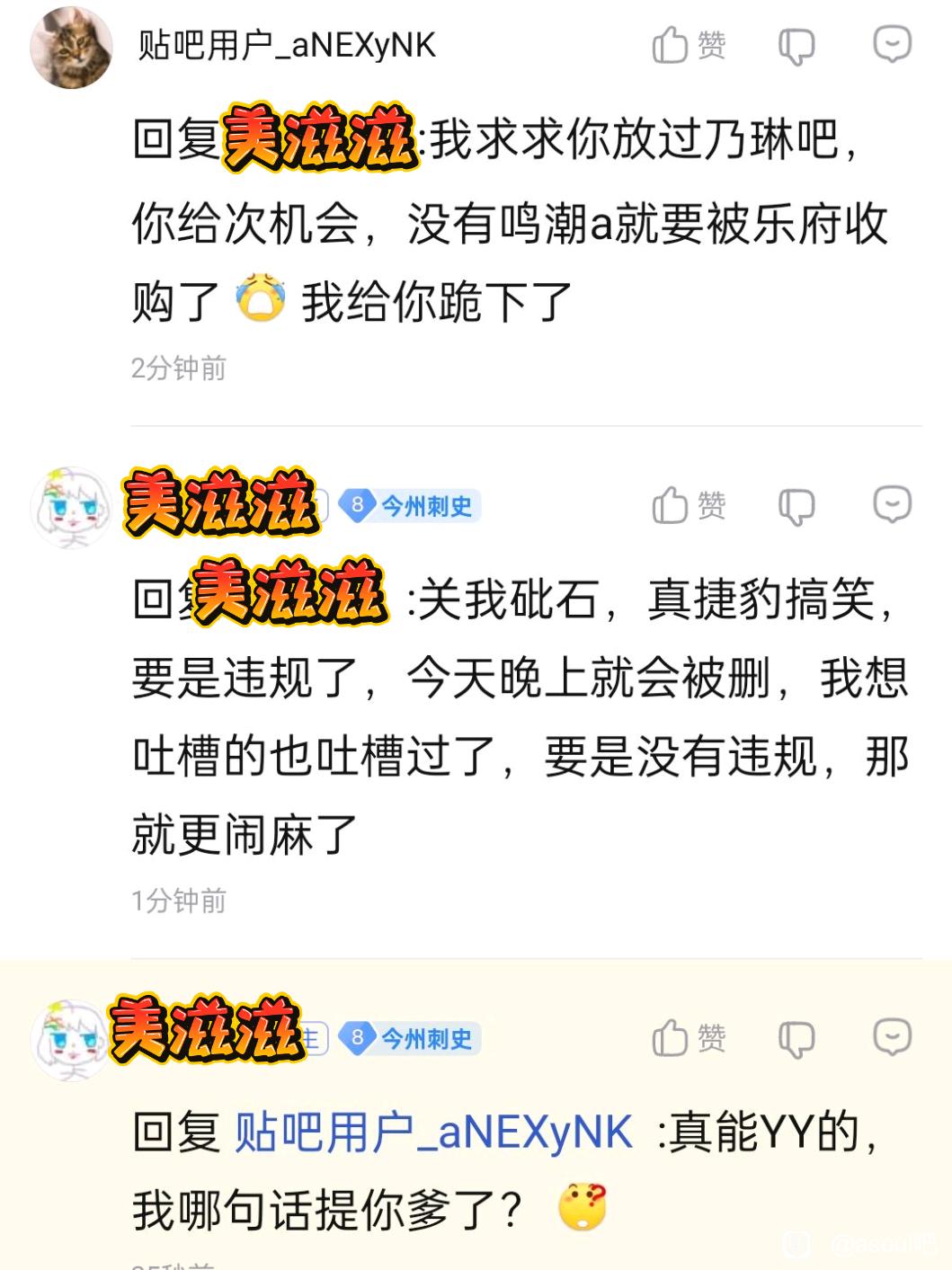Like the comment by 贴吧用户_aNEXyNK
Screen dimensions: 952x1270
tap(689, 45)
